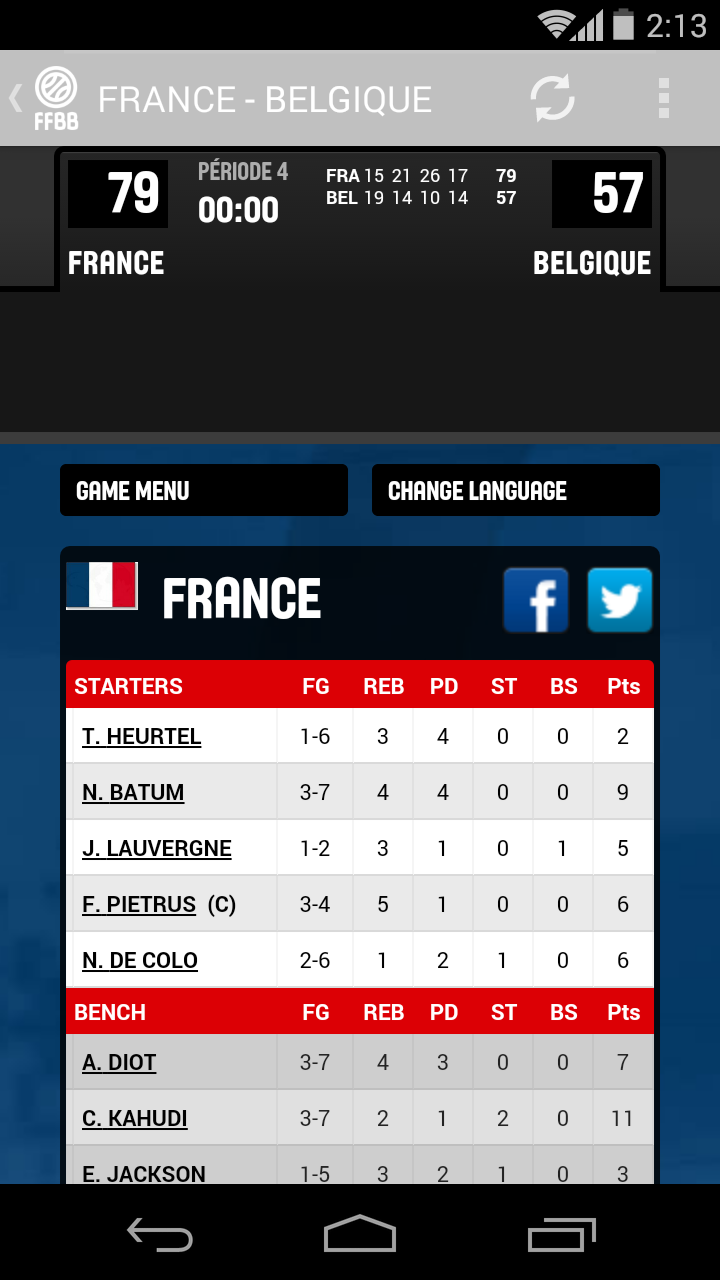The image size is (720, 1280).
Task: Share France team on Facebook
Action: (x=536, y=600)
